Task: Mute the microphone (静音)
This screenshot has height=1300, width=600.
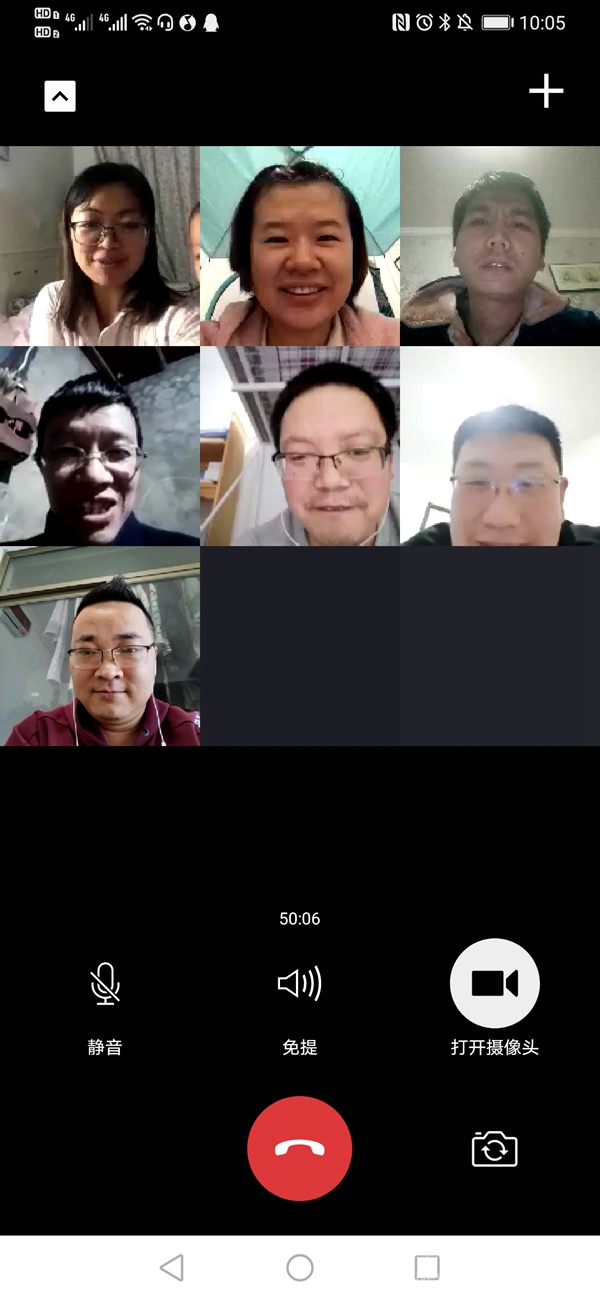Action: pos(105,985)
